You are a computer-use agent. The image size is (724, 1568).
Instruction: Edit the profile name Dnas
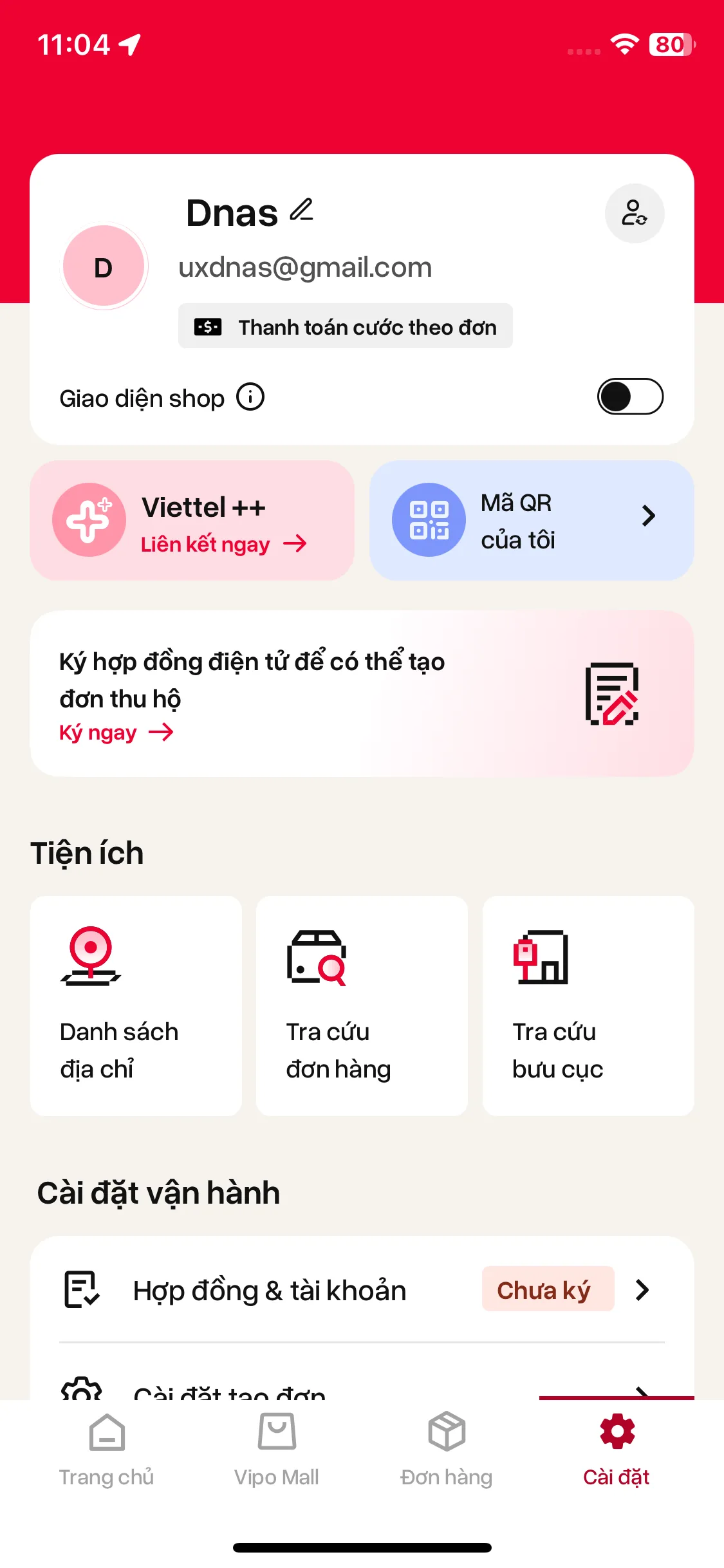pos(301,211)
